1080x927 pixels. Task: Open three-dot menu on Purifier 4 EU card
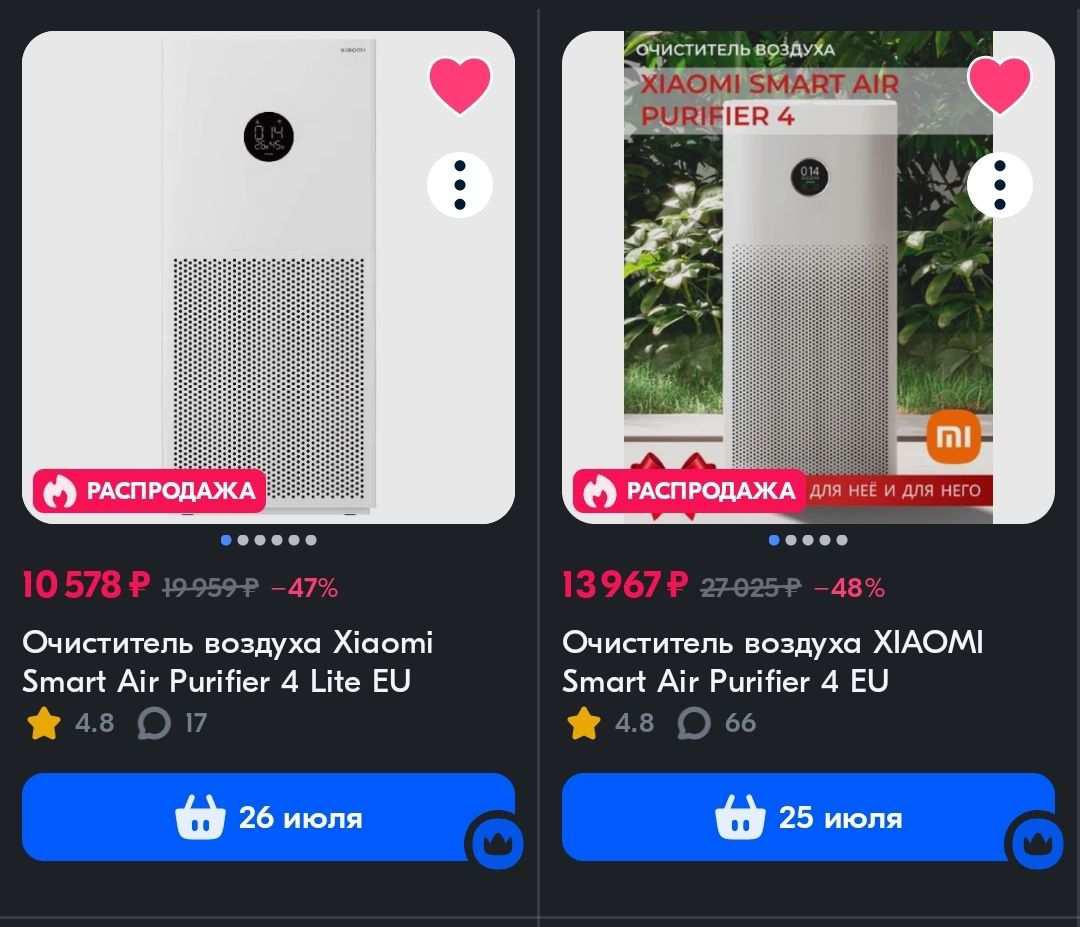pyautogui.click(x=999, y=185)
